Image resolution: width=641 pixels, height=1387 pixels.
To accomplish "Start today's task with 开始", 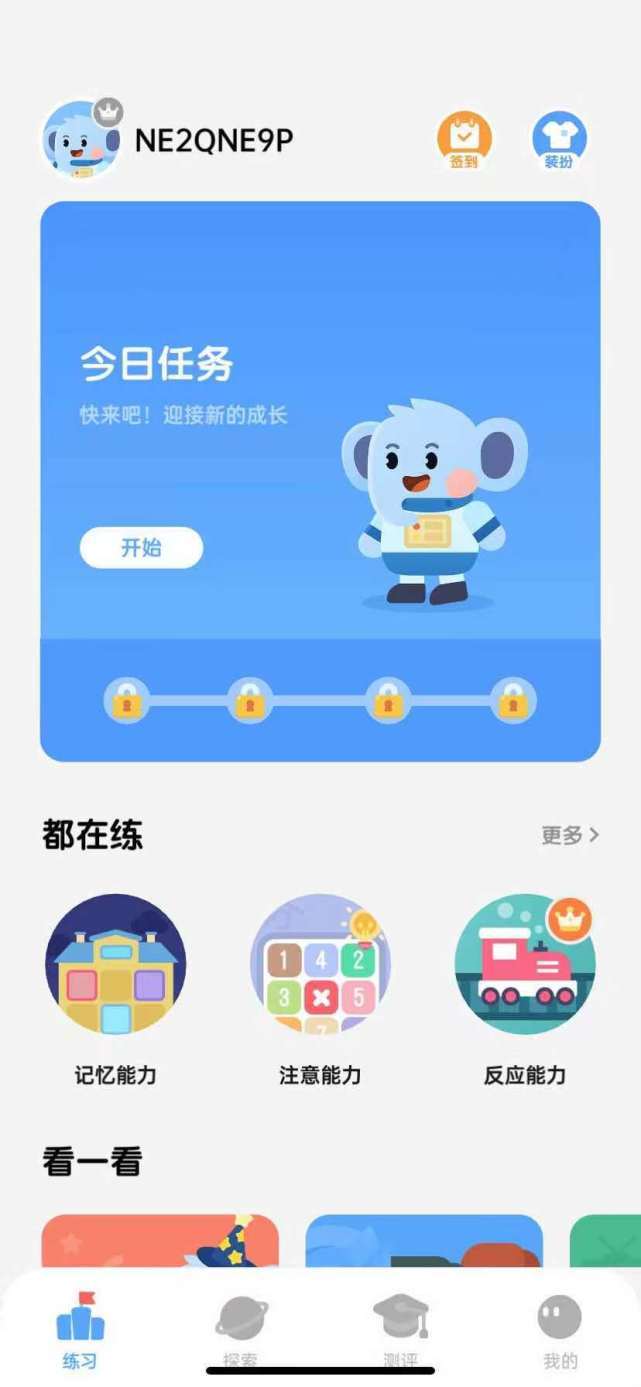I will (141, 547).
